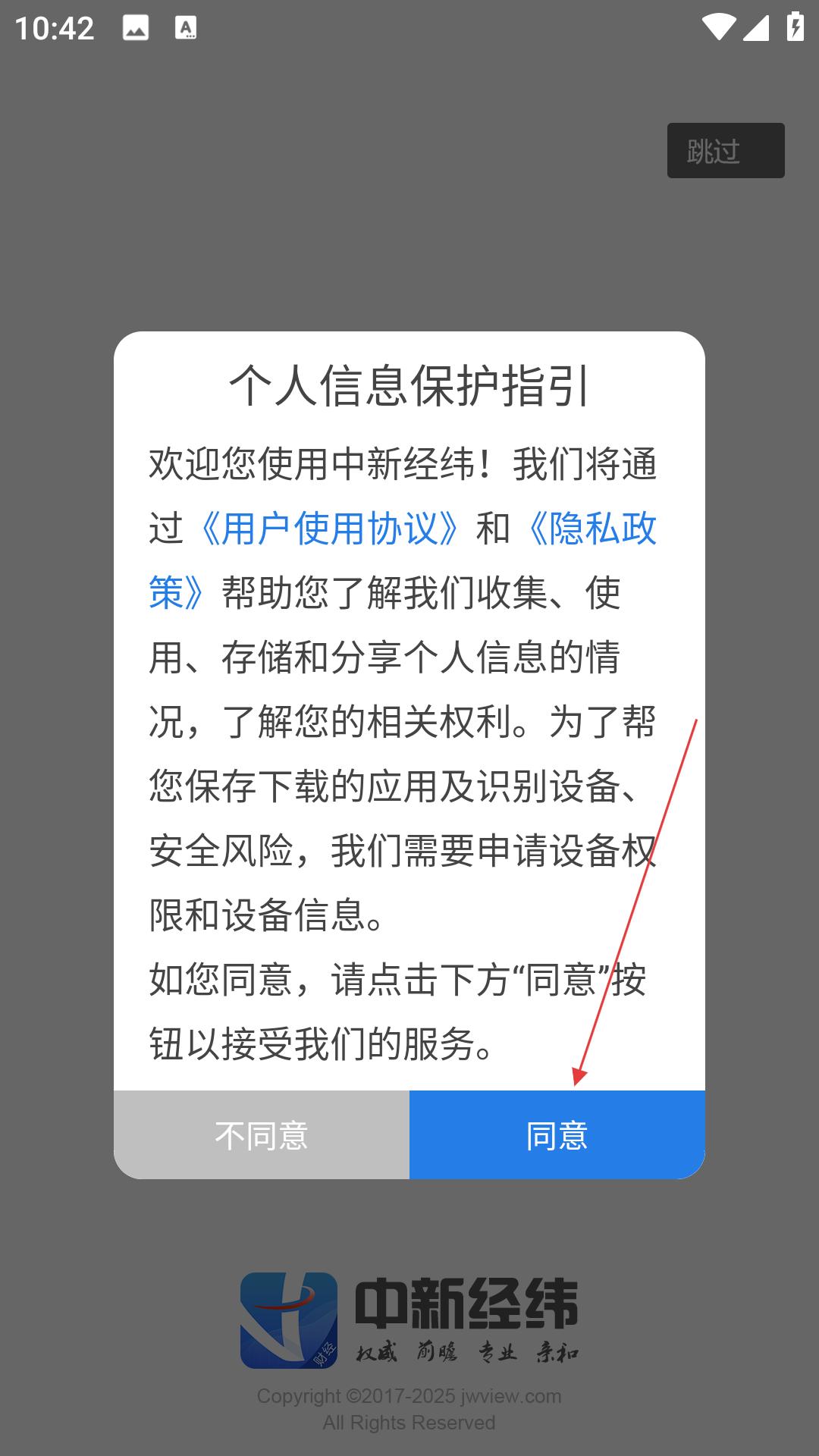Tap the 同意 button to accept

coord(557,1134)
